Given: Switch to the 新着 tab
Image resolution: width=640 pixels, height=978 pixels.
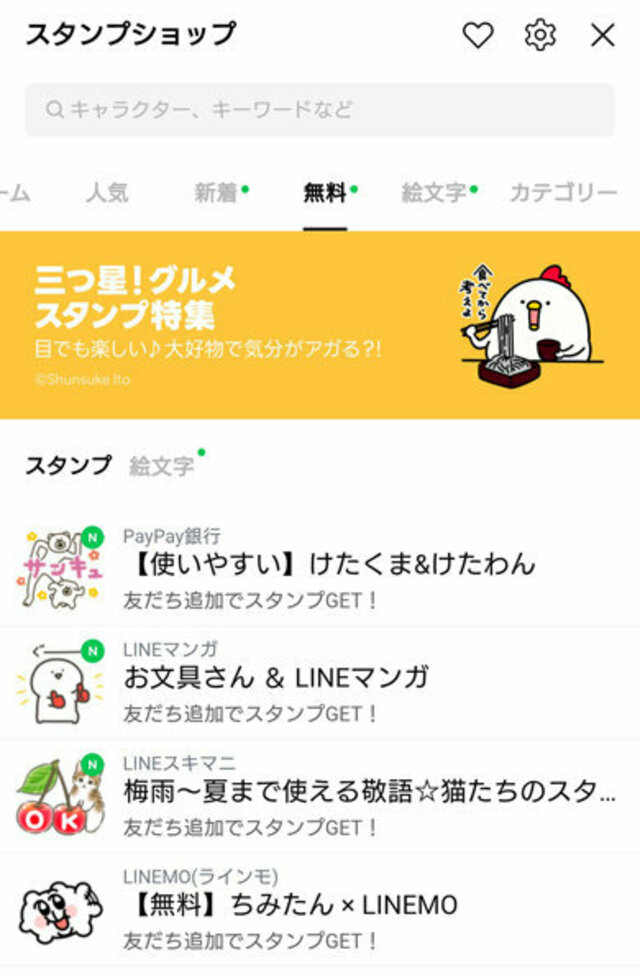Looking at the screenshot, I should click(216, 192).
